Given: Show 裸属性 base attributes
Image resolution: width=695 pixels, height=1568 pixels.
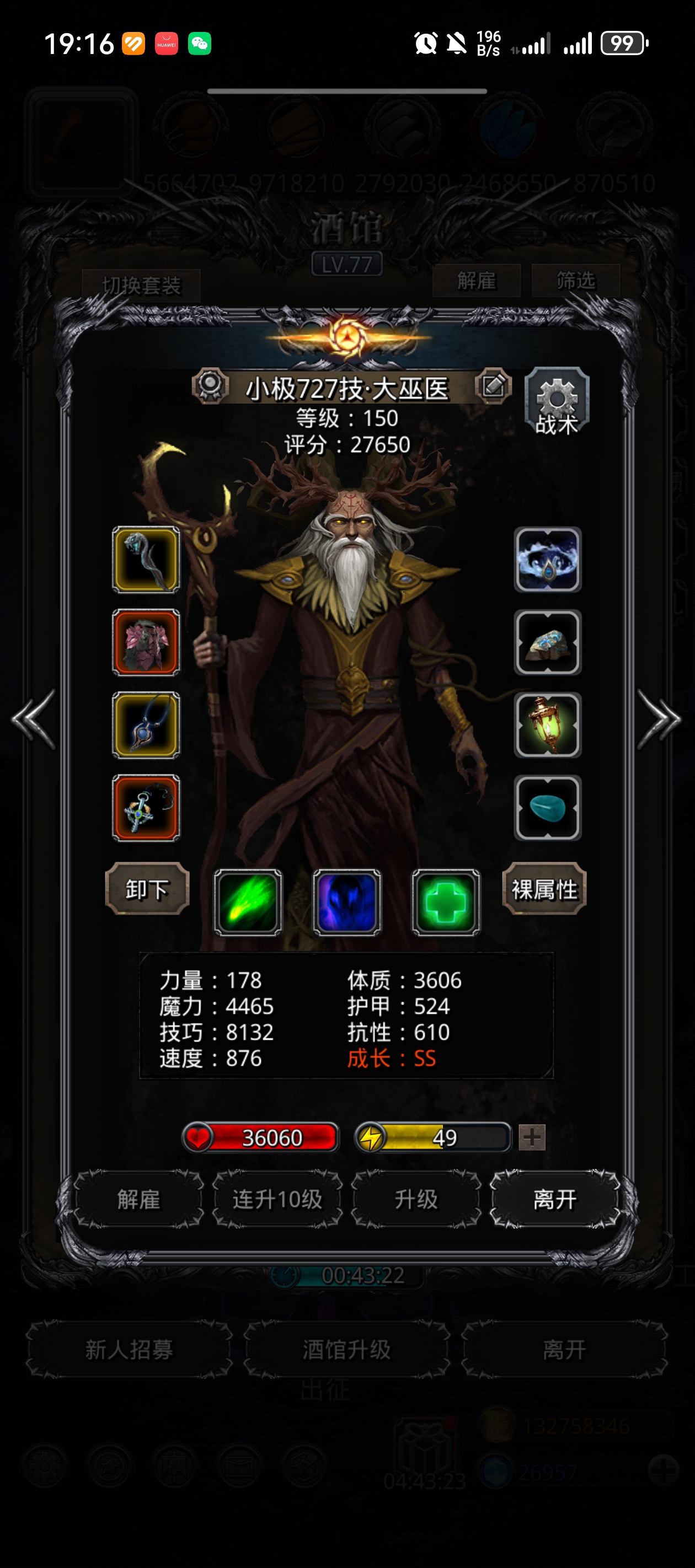Looking at the screenshot, I should pyautogui.click(x=544, y=889).
